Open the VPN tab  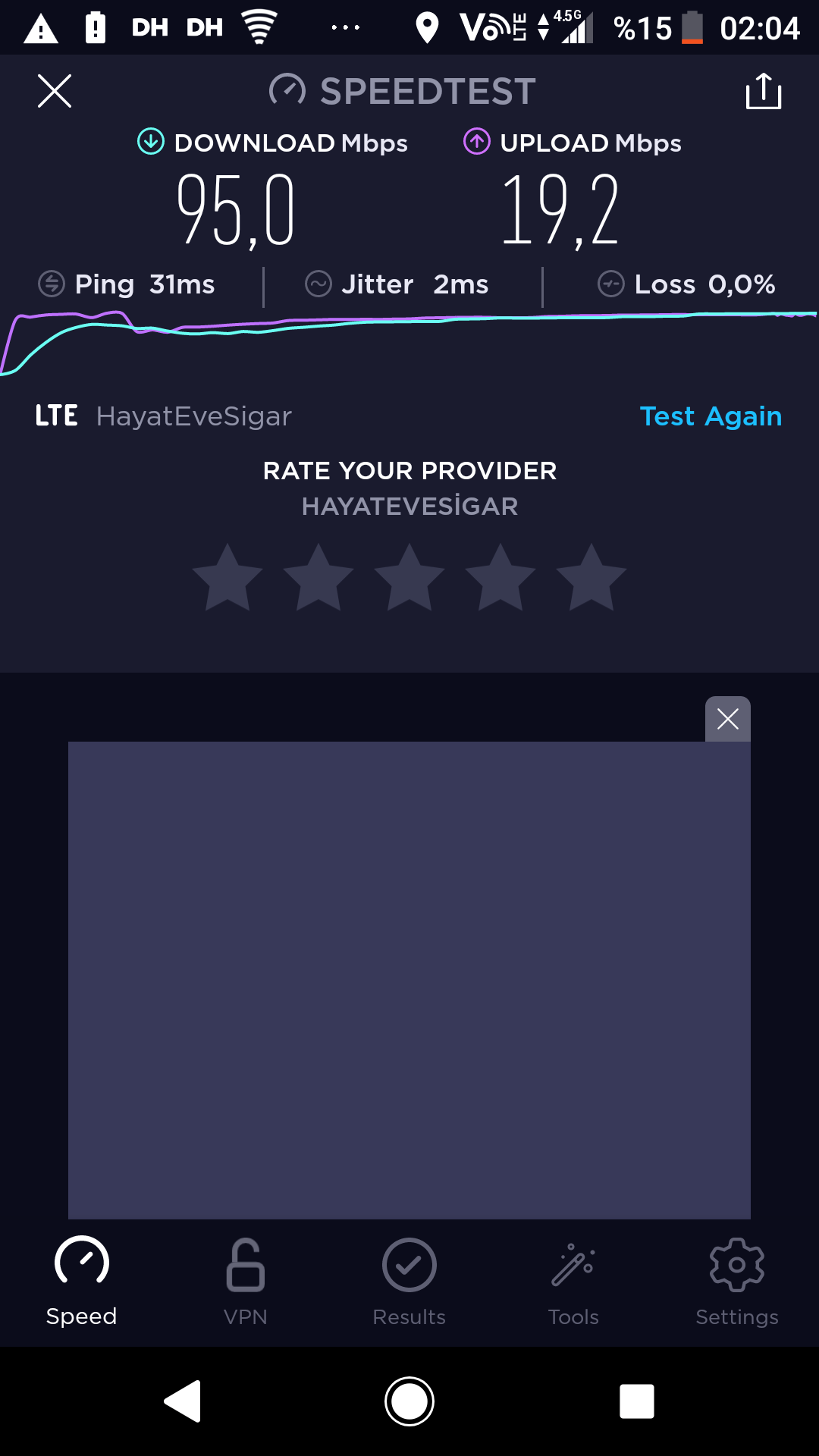tap(246, 1282)
